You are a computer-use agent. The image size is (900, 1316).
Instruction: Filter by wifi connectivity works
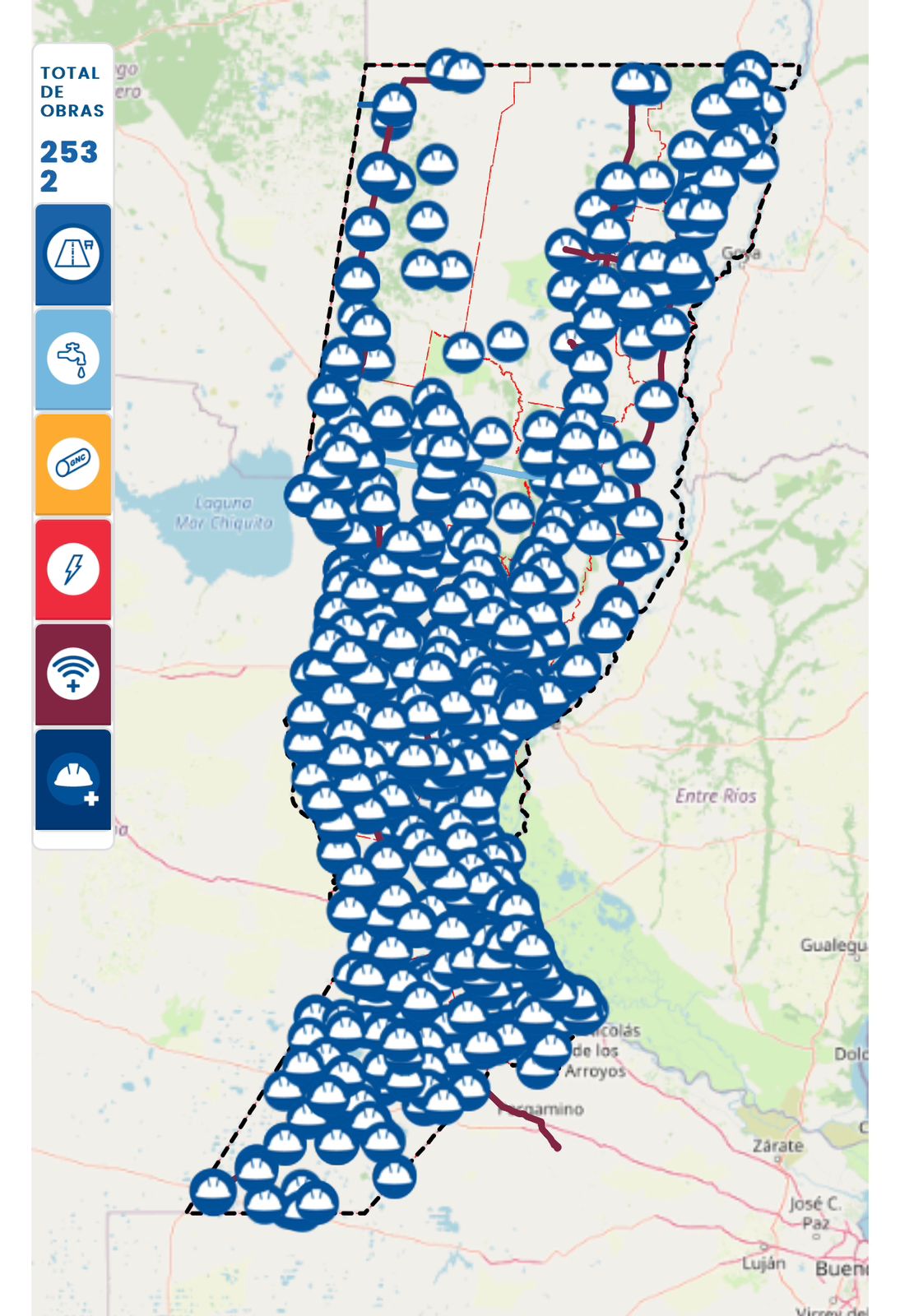point(73,674)
